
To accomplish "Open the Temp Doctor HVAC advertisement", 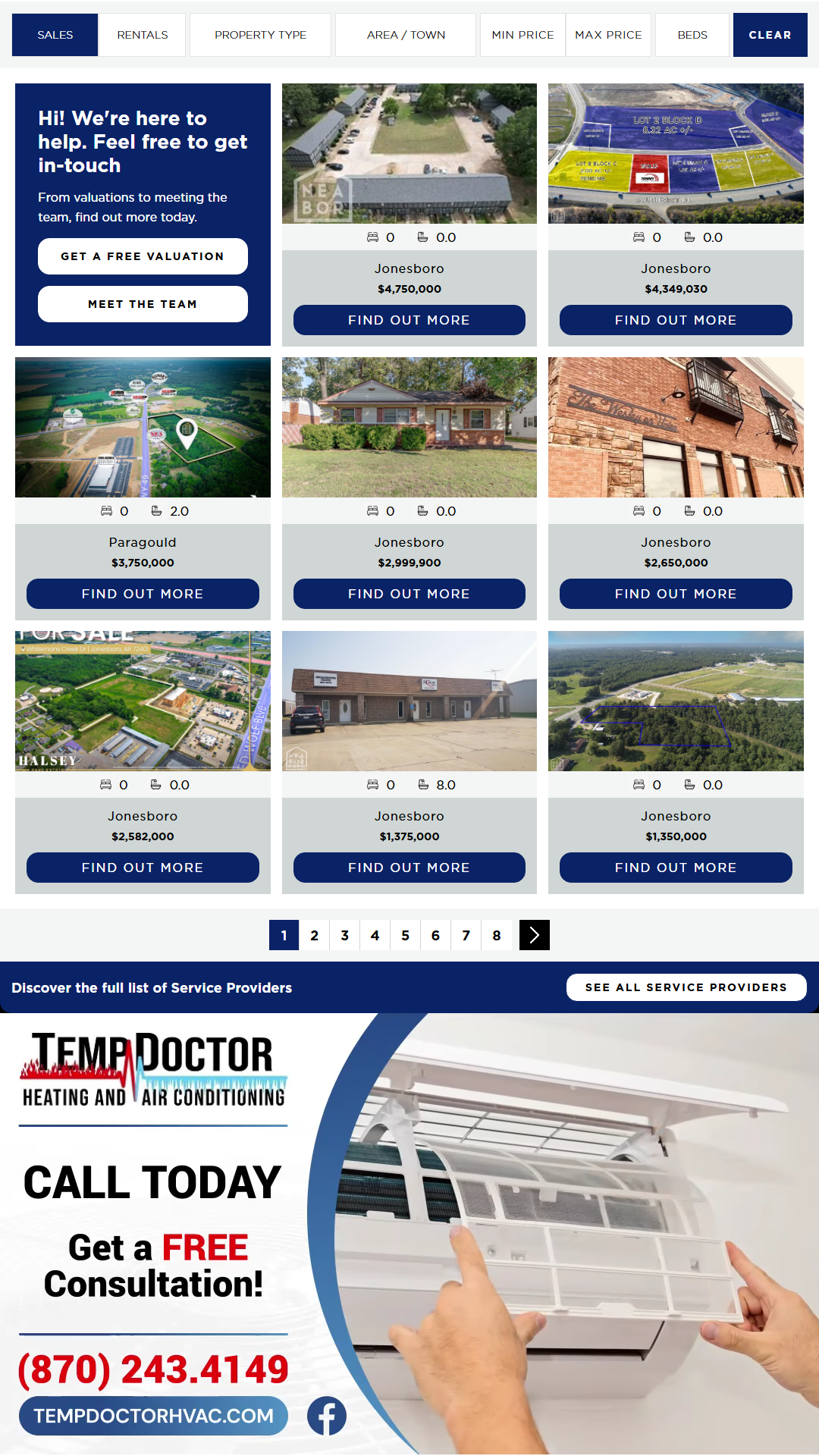I will [x=409, y=1232].
